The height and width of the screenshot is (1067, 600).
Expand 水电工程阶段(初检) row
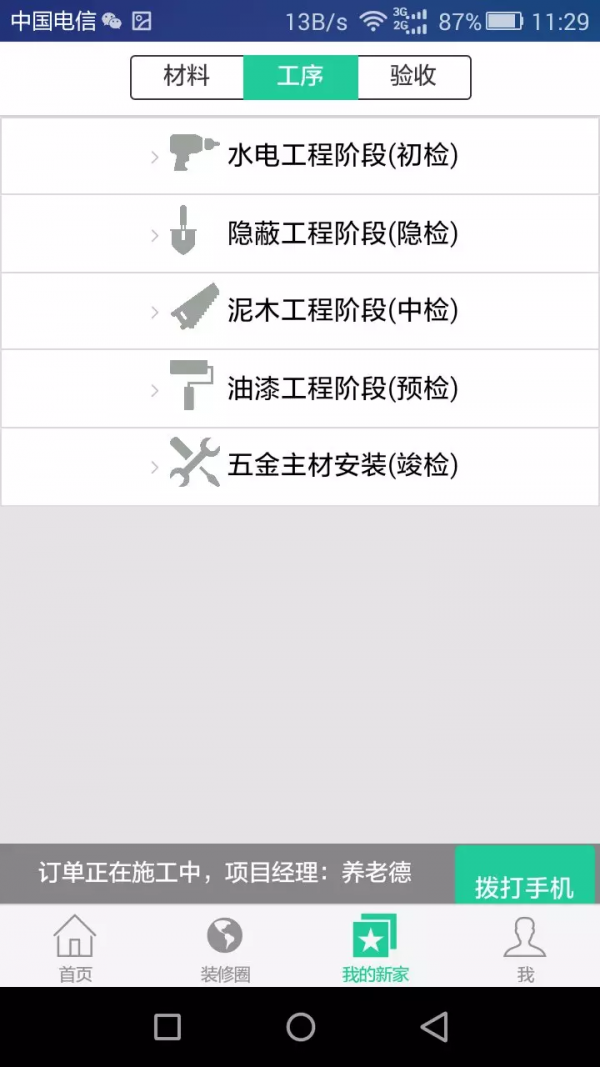click(x=300, y=156)
